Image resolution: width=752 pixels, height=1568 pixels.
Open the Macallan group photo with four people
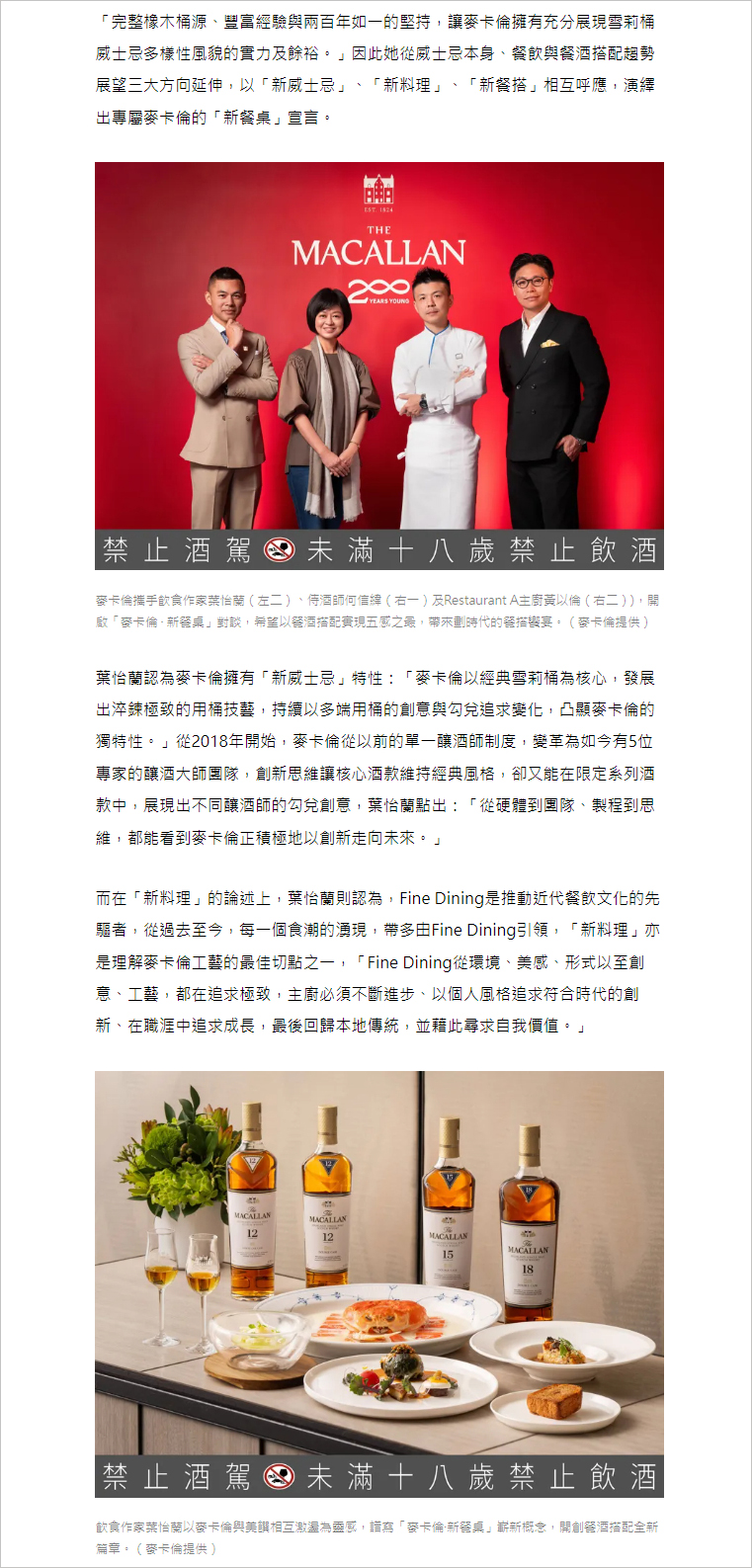click(379, 366)
